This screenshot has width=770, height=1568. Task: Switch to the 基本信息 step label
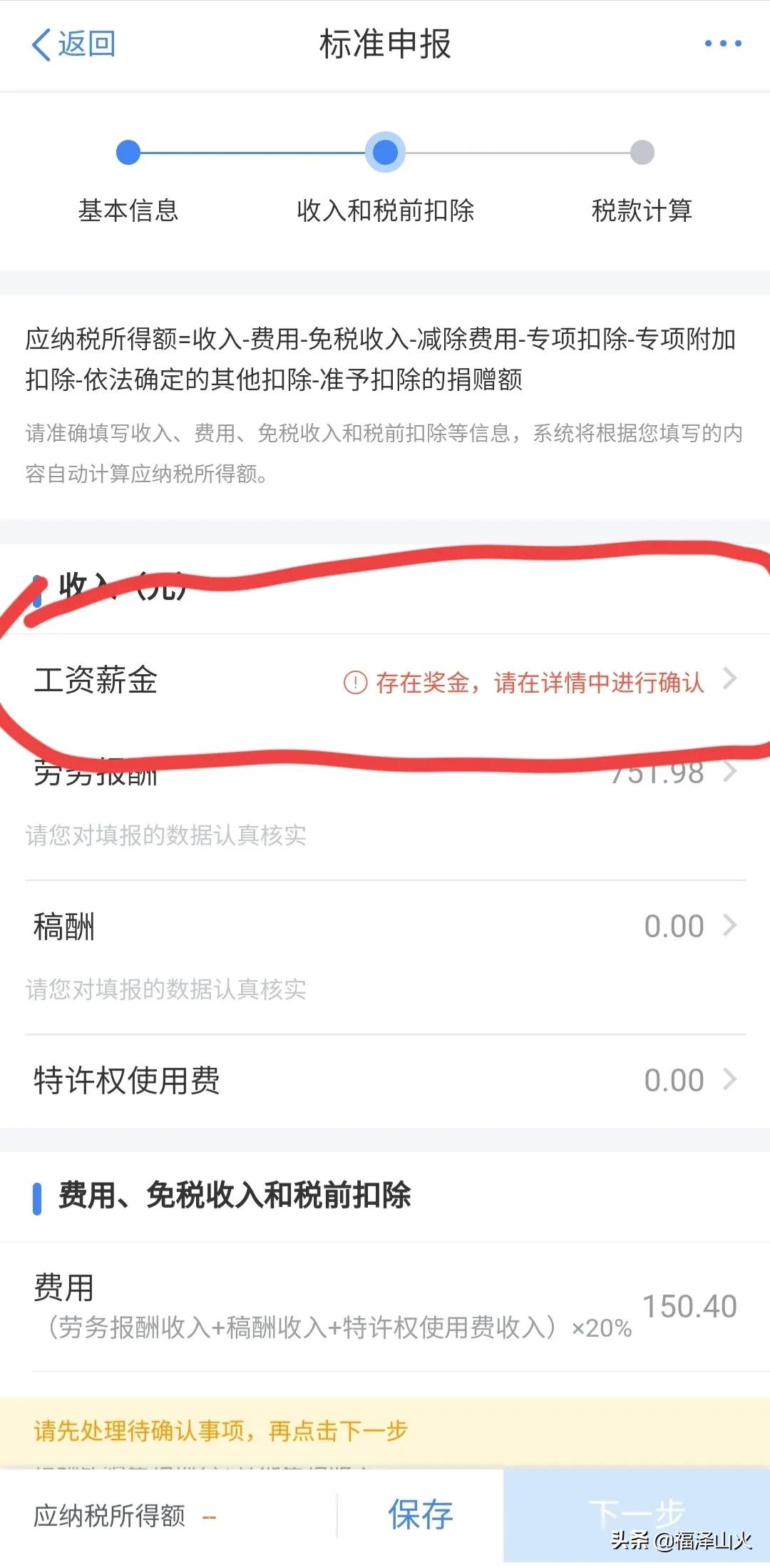128,211
